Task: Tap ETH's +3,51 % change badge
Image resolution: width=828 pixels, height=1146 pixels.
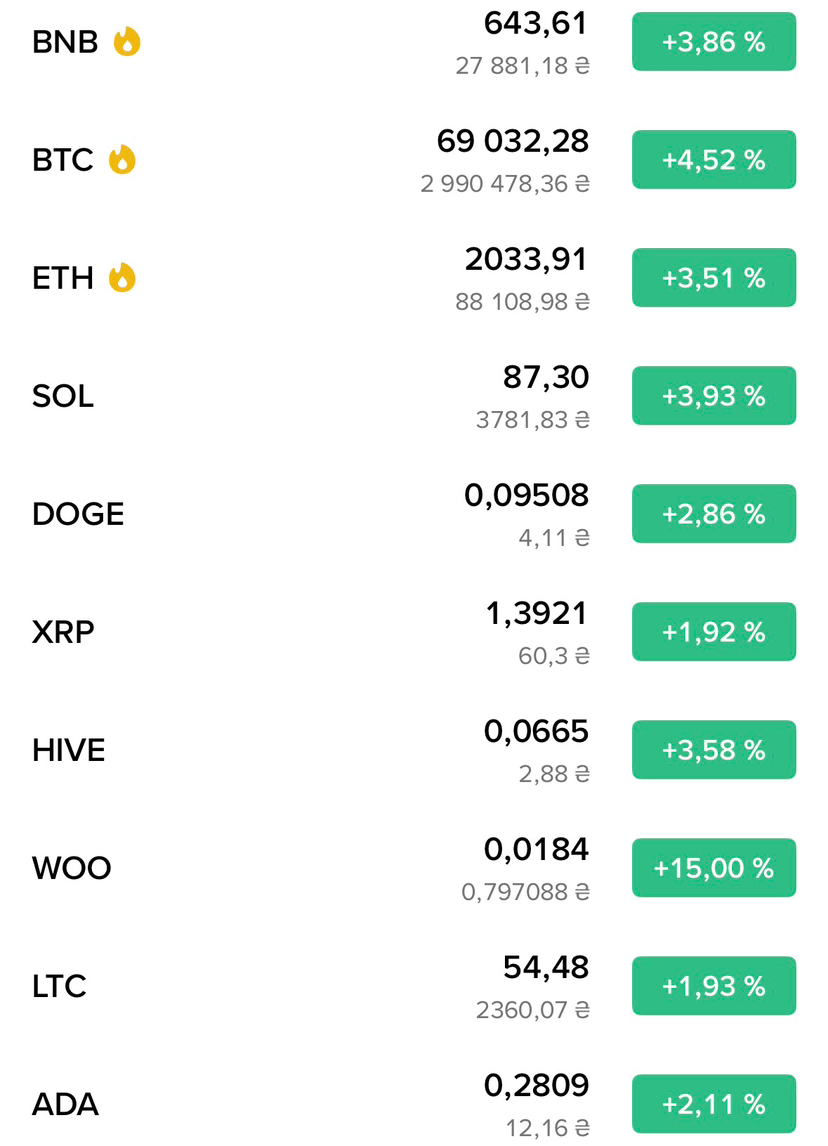Action: [x=714, y=278]
